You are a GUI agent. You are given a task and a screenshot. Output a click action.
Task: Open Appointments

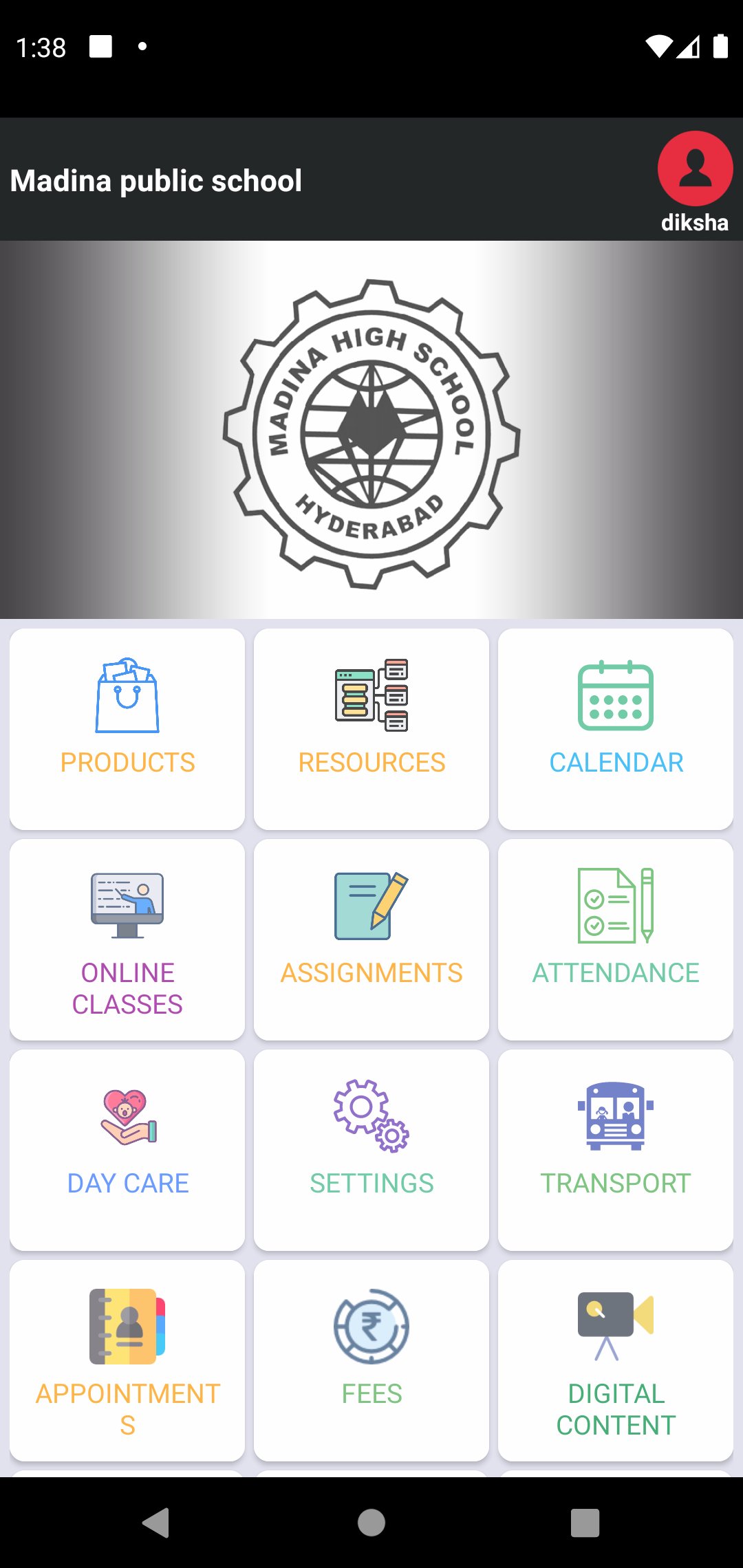(127, 1360)
